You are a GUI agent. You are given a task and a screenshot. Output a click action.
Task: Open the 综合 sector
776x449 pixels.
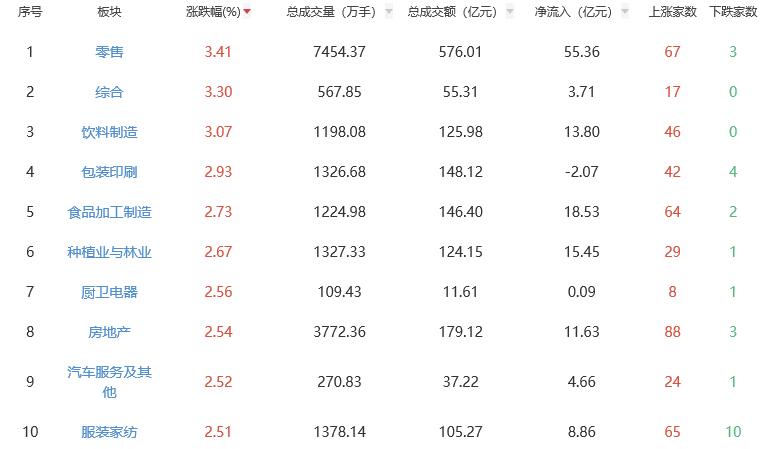click(x=110, y=92)
